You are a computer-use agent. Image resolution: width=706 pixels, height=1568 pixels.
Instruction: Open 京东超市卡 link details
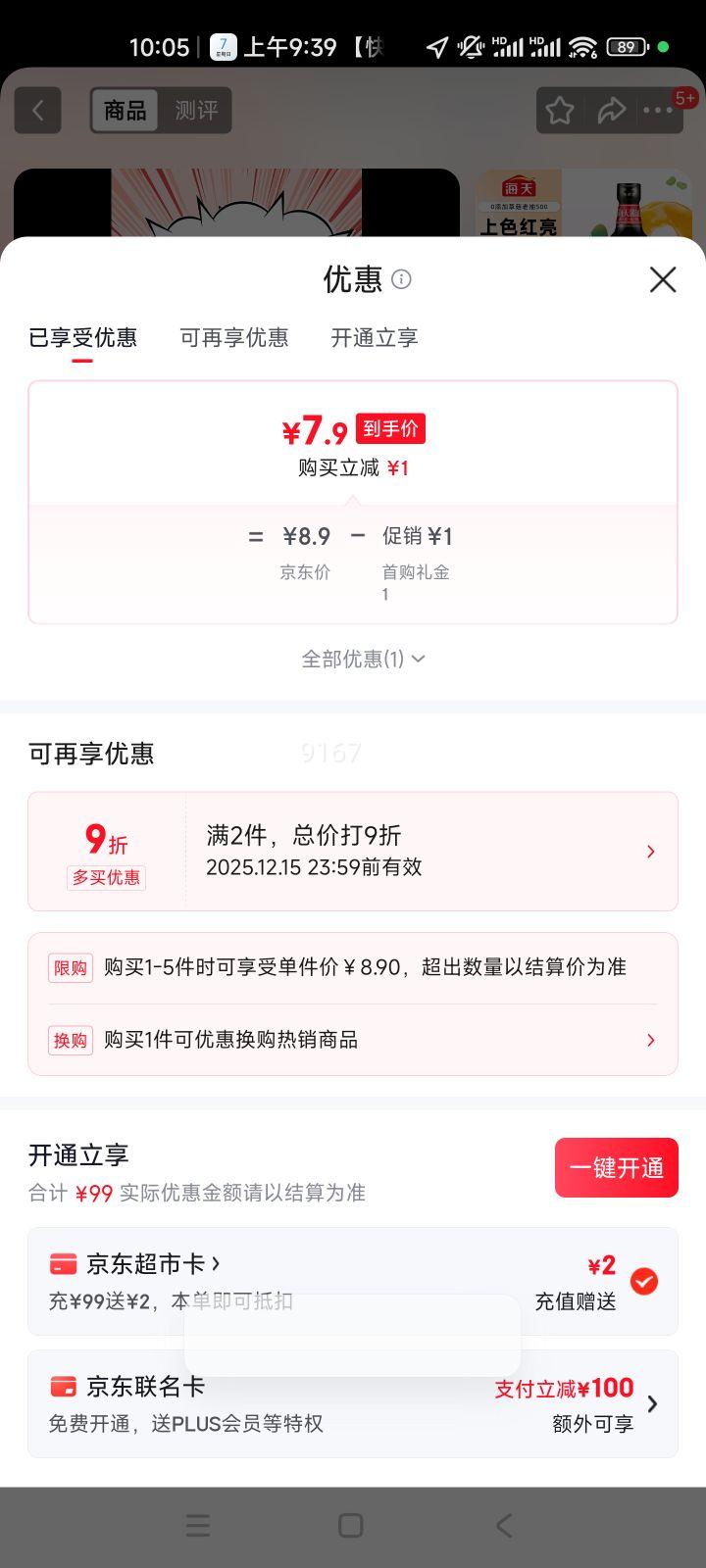(x=152, y=1264)
